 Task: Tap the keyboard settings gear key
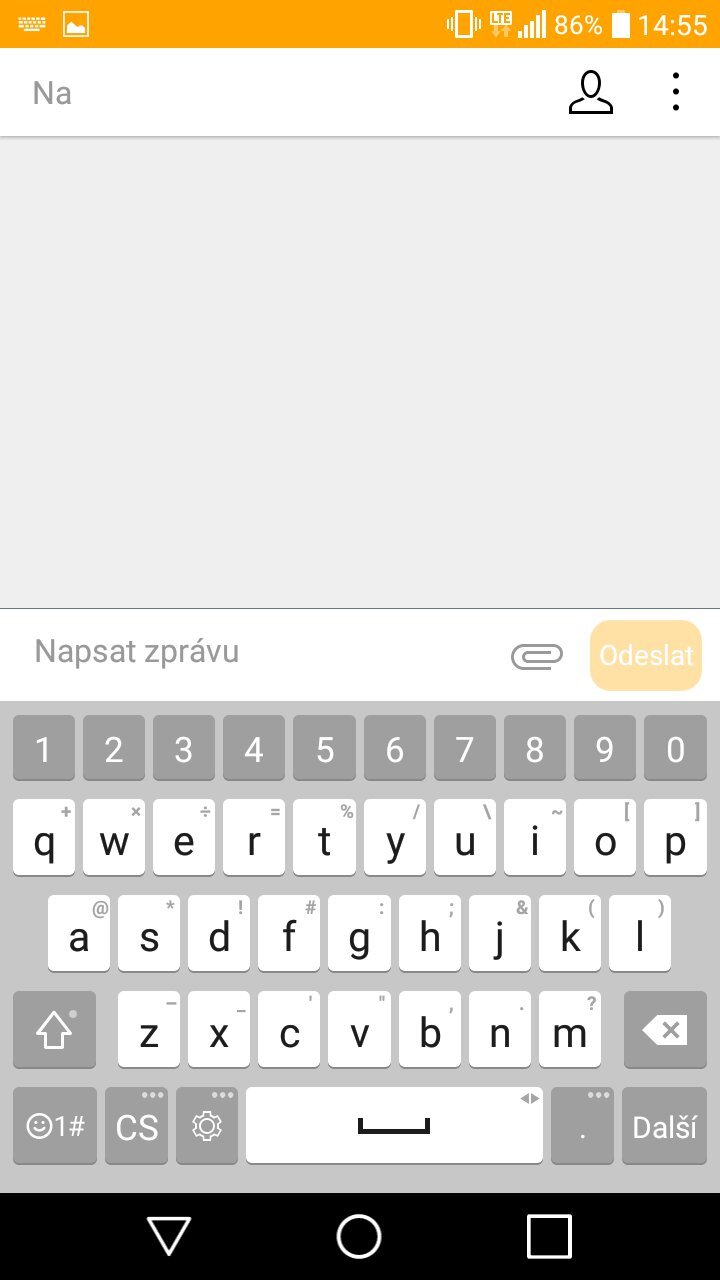206,1126
